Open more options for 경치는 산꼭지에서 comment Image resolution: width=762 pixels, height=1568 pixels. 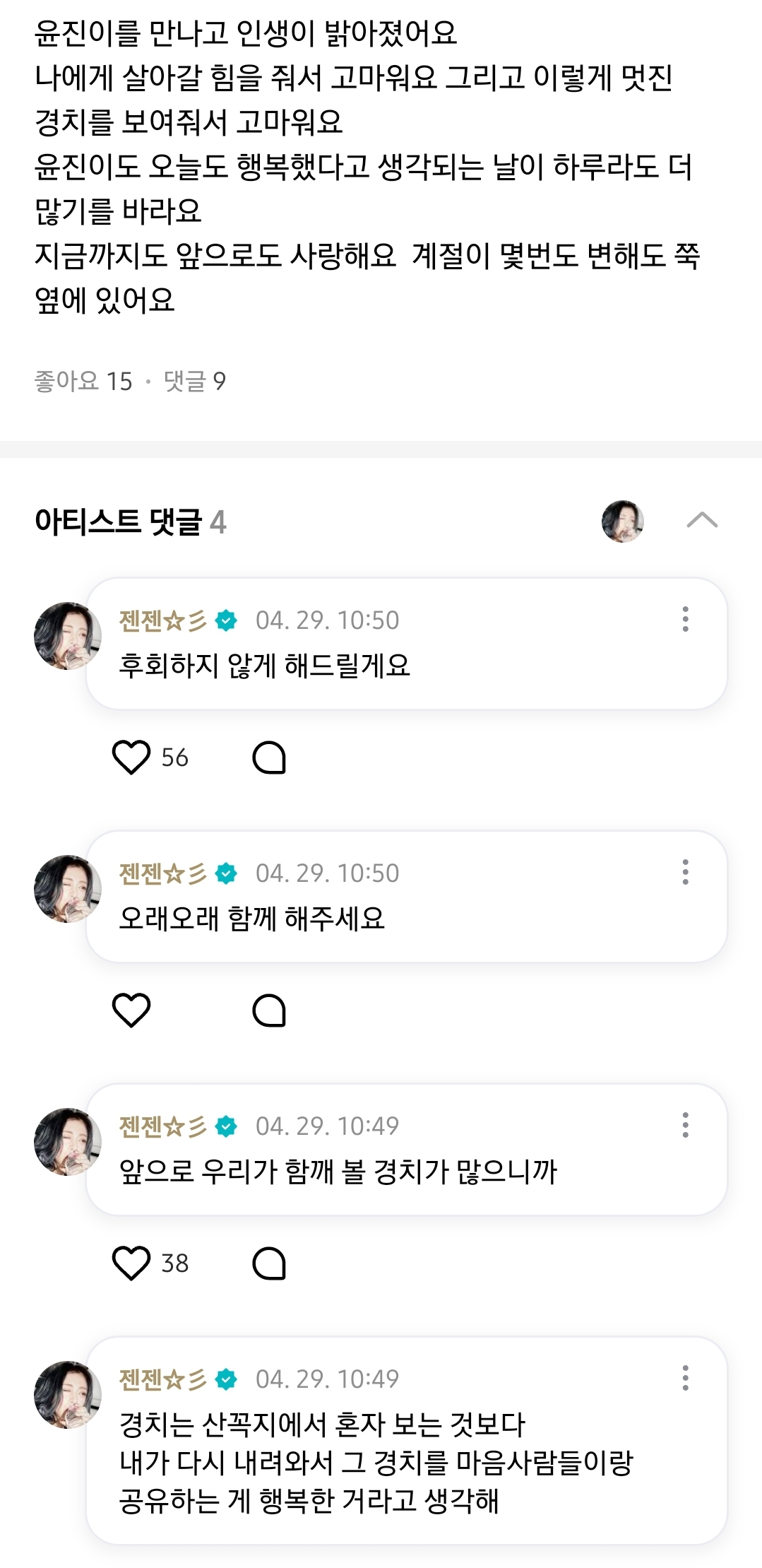pos(685,1378)
